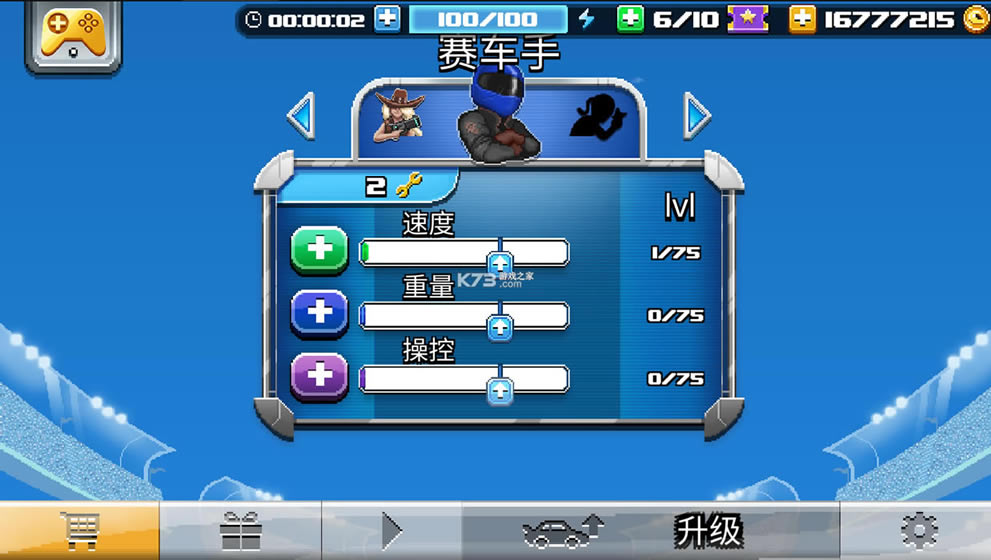Add tickets with the green plus
This screenshot has width=991, height=560.
point(630,19)
